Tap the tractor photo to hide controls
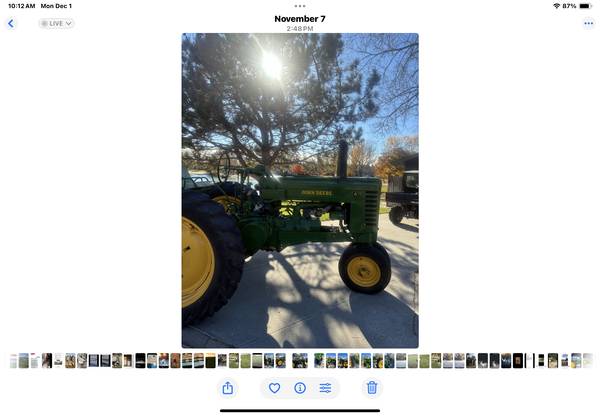 300,190
